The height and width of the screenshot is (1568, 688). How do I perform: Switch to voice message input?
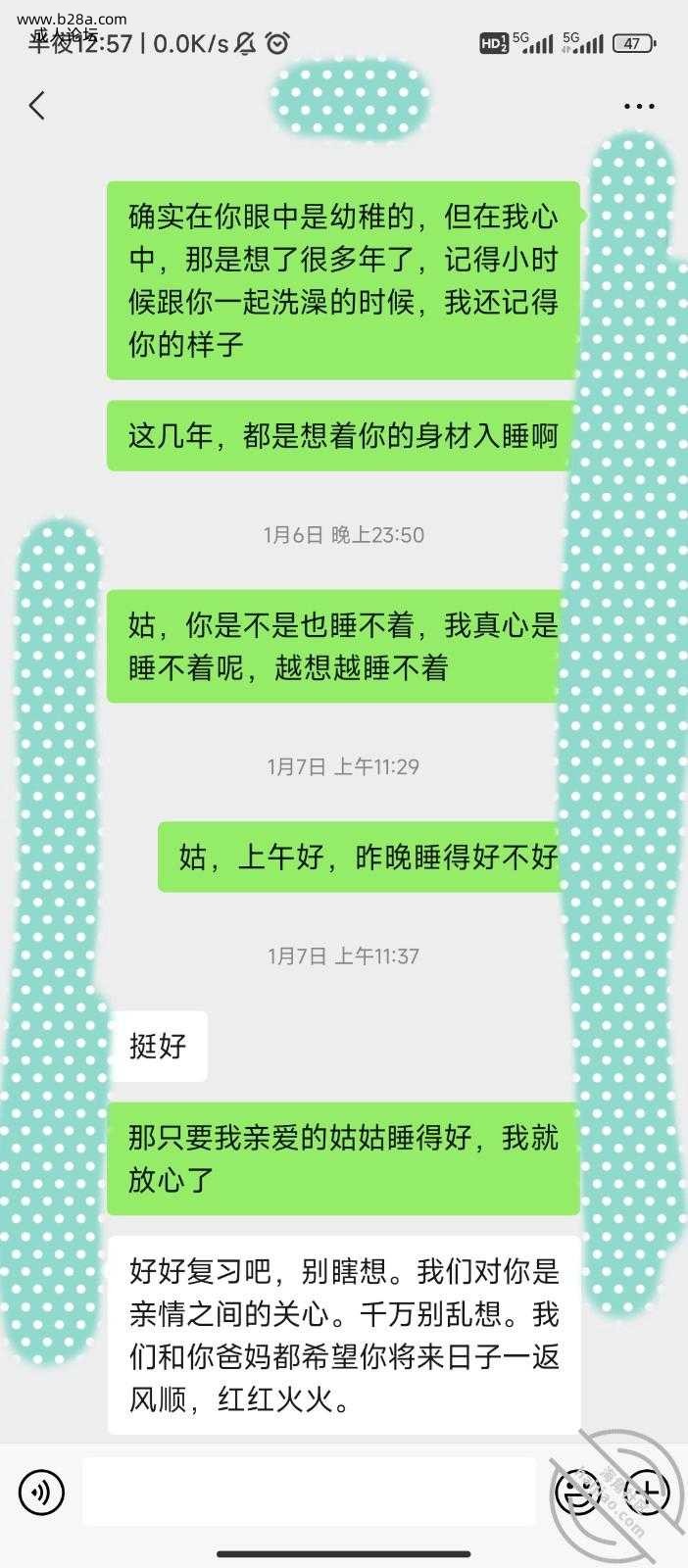click(x=41, y=1493)
